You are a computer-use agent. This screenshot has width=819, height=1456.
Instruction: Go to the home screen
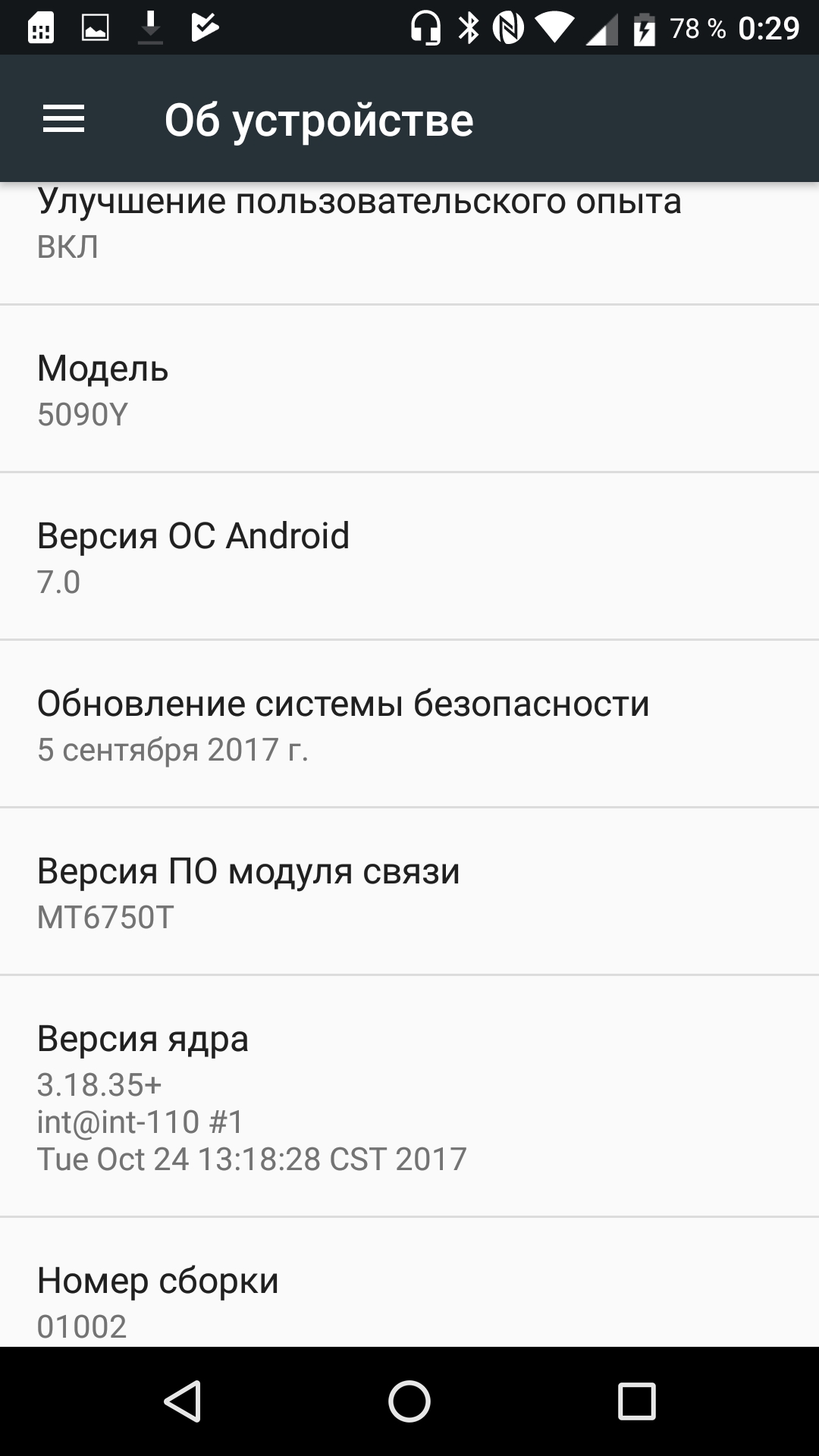click(x=409, y=1401)
